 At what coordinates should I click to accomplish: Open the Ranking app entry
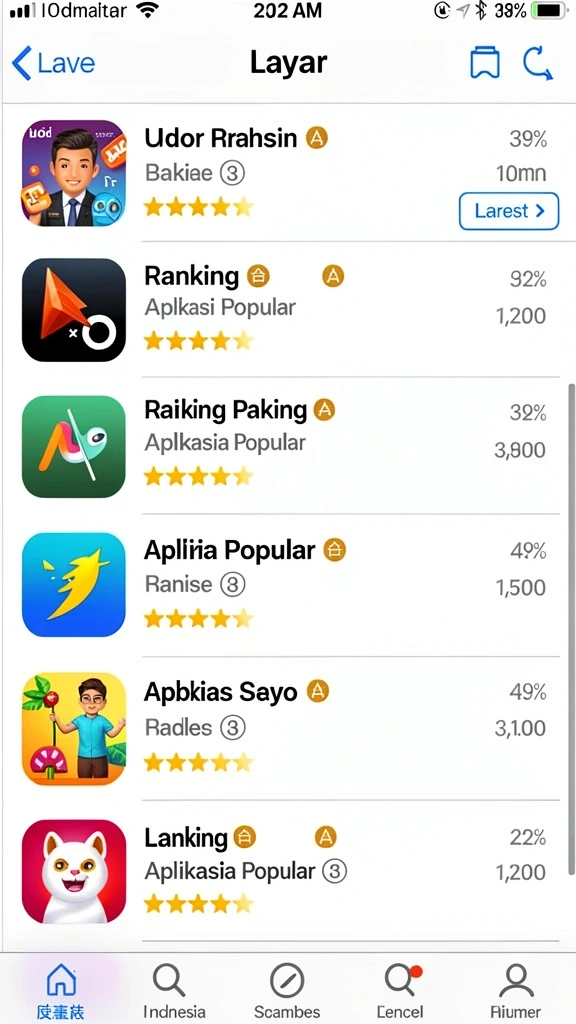click(x=288, y=310)
